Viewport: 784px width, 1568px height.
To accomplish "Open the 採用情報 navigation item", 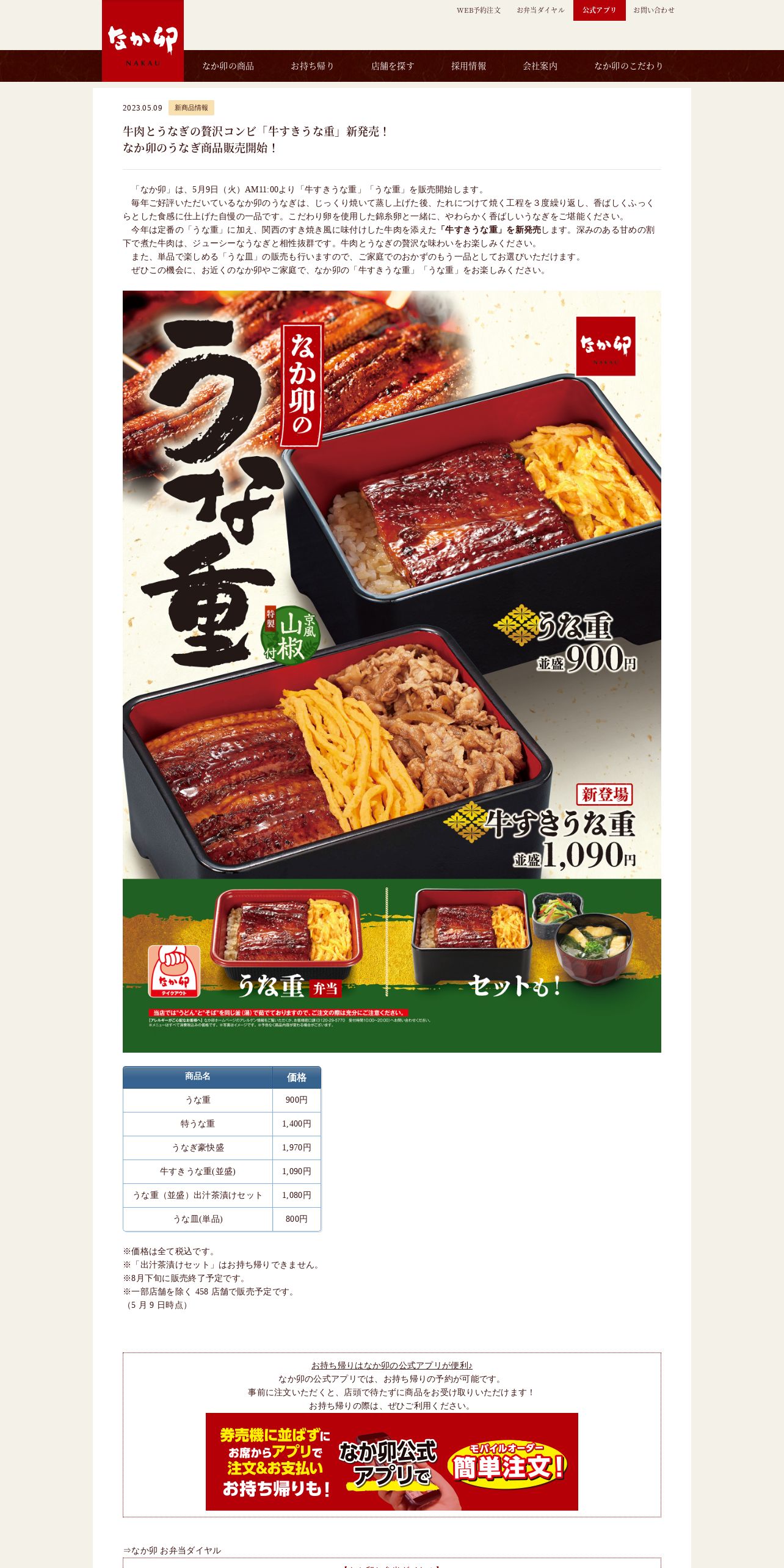I will [x=469, y=66].
